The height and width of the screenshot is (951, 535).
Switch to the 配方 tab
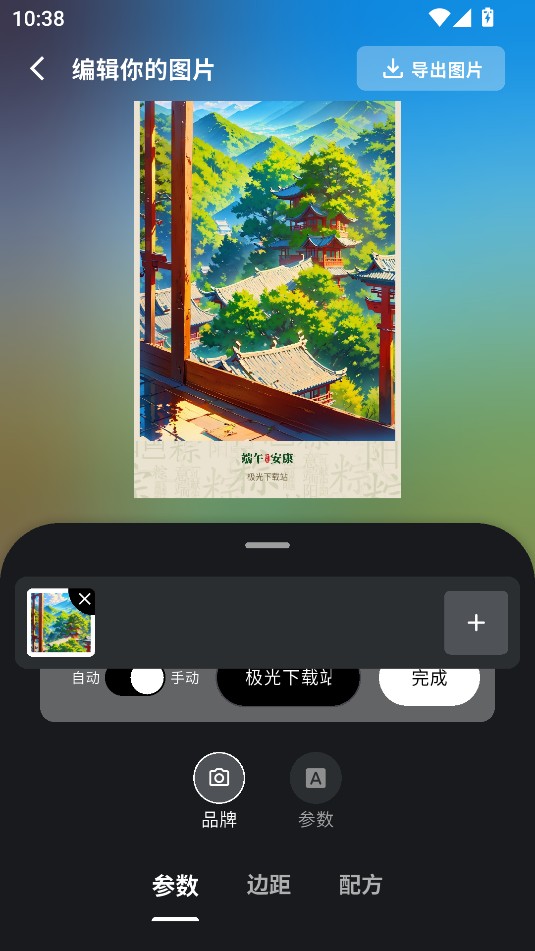click(361, 885)
